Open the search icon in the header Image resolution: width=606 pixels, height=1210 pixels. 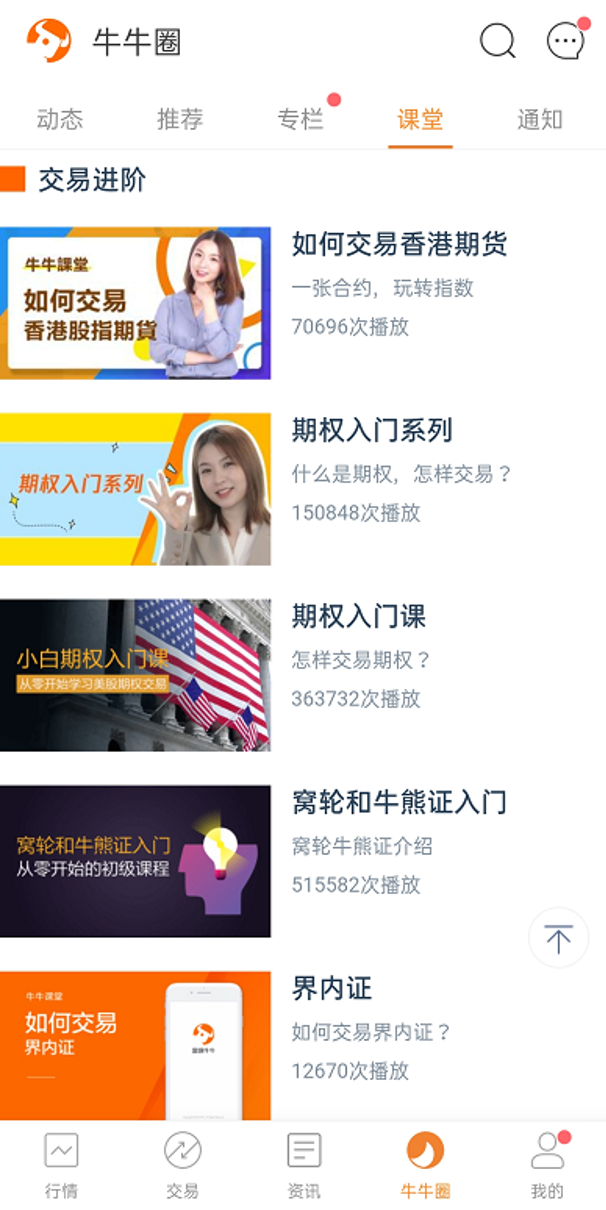pyautogui.click(x=497, y=41)
